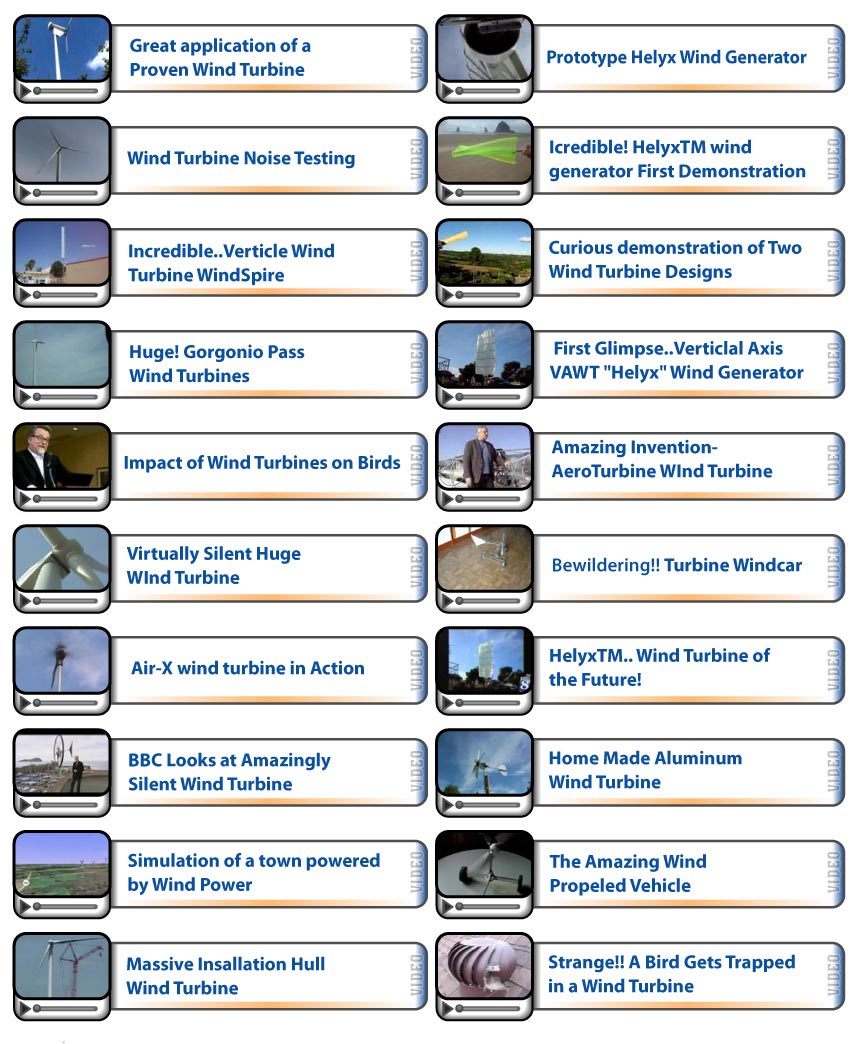Watch HelyxTM wind generator First Demonstration
This screenshot has width=858, height=1044.
click(676, 159)
